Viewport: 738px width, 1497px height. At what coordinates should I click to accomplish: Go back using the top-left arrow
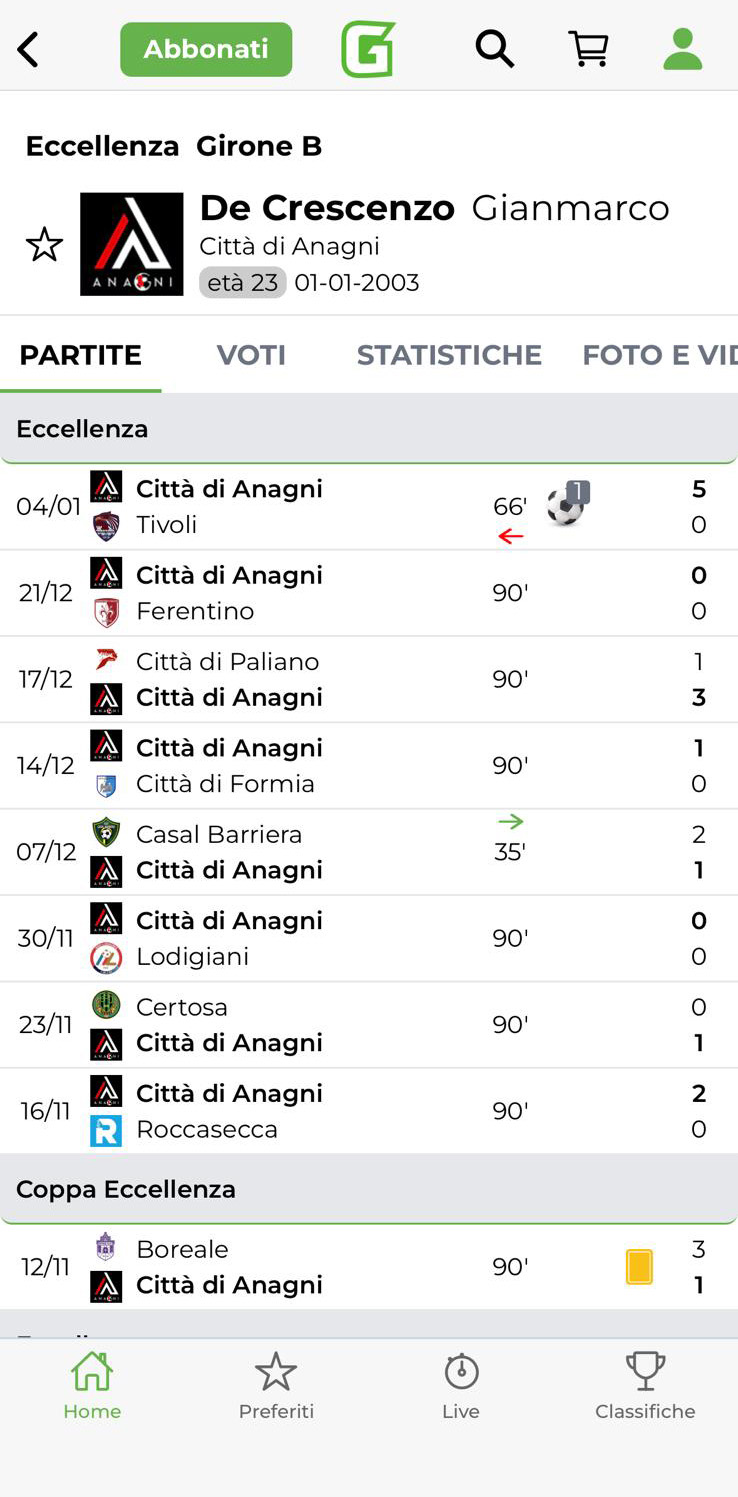(29, 49)
